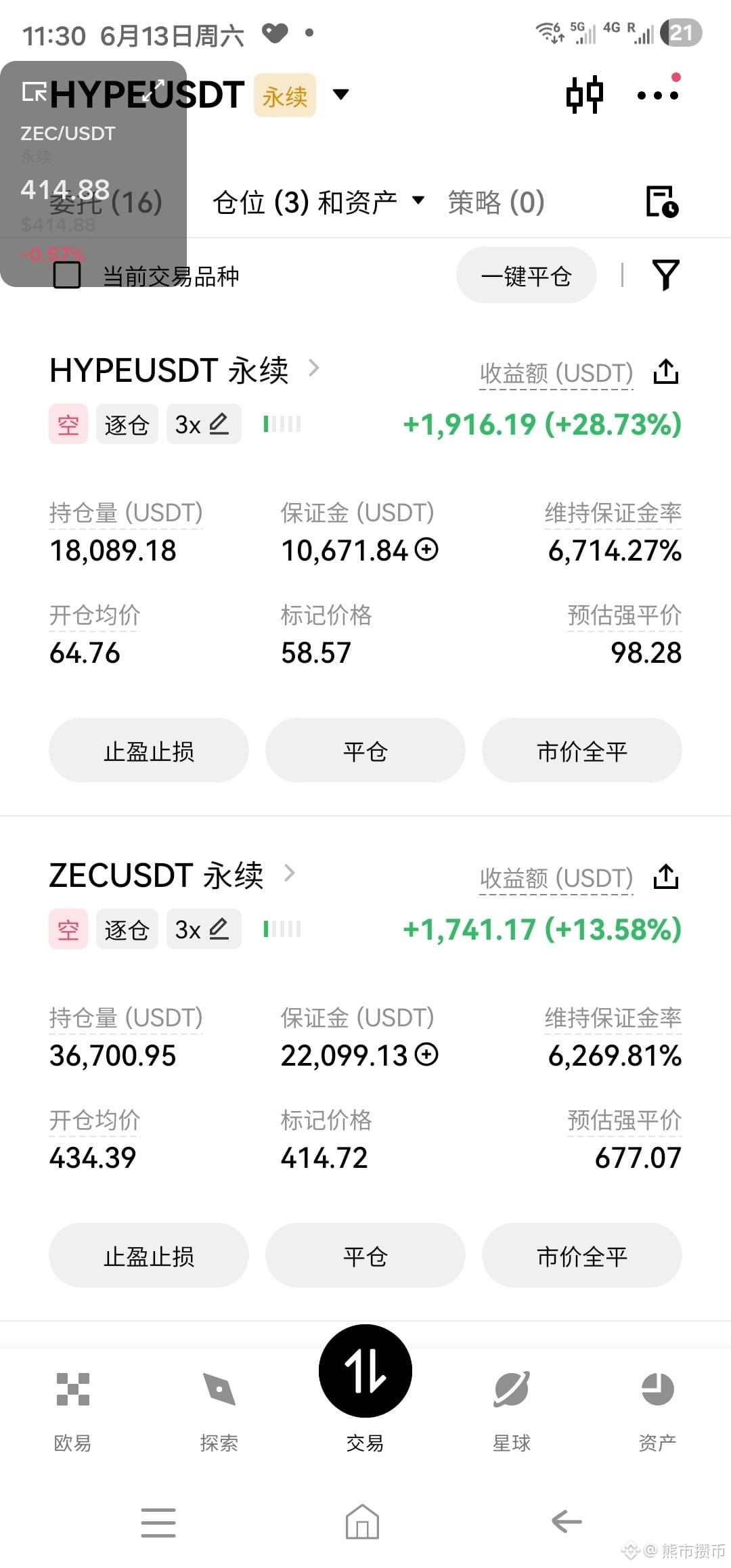731x1568 pixels.
Task: Add margin to HYPEUSDT position
Action: [426, 549]
